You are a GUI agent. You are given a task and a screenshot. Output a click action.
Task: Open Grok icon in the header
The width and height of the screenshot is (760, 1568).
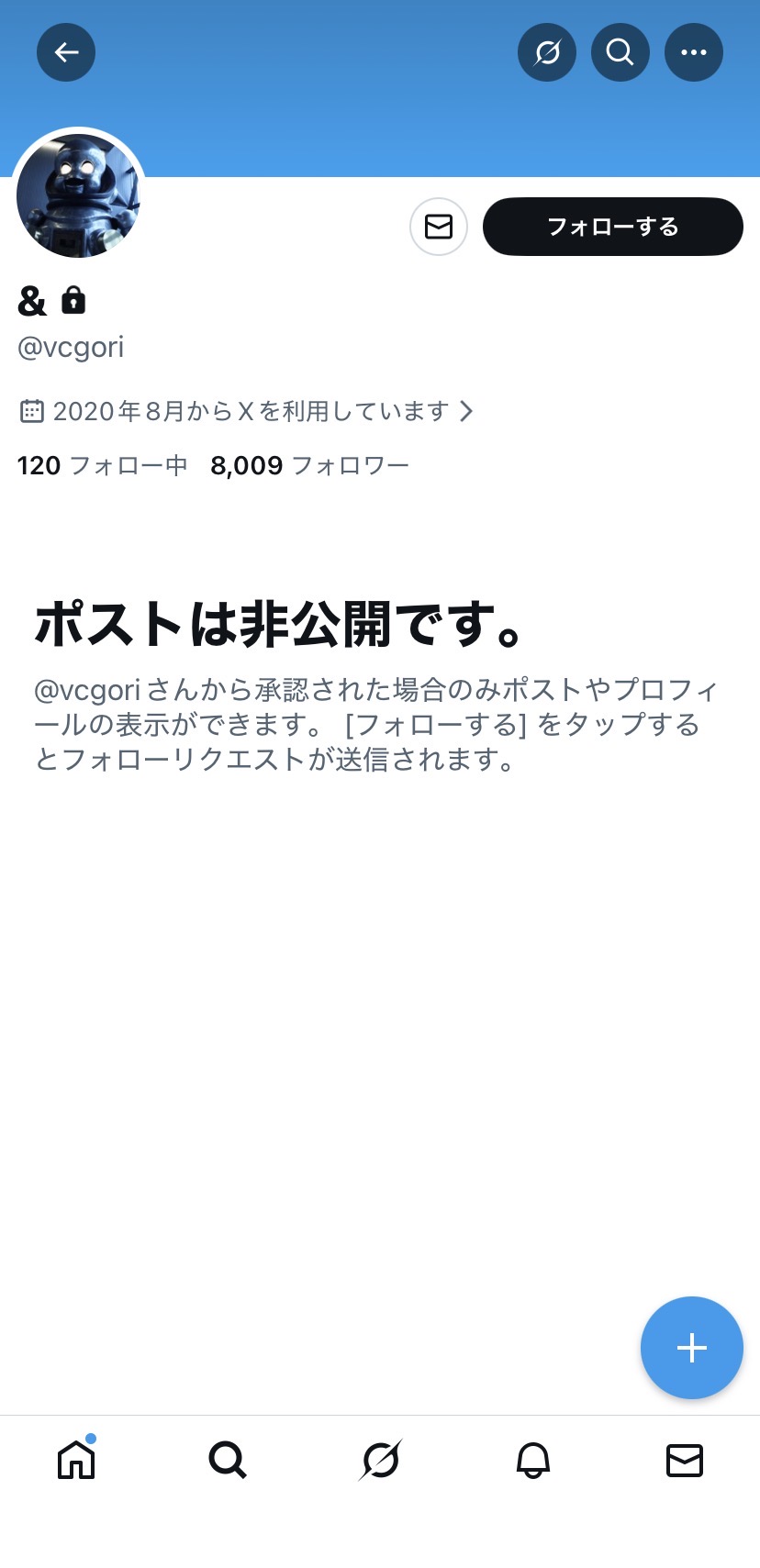[x=547, y=52]
